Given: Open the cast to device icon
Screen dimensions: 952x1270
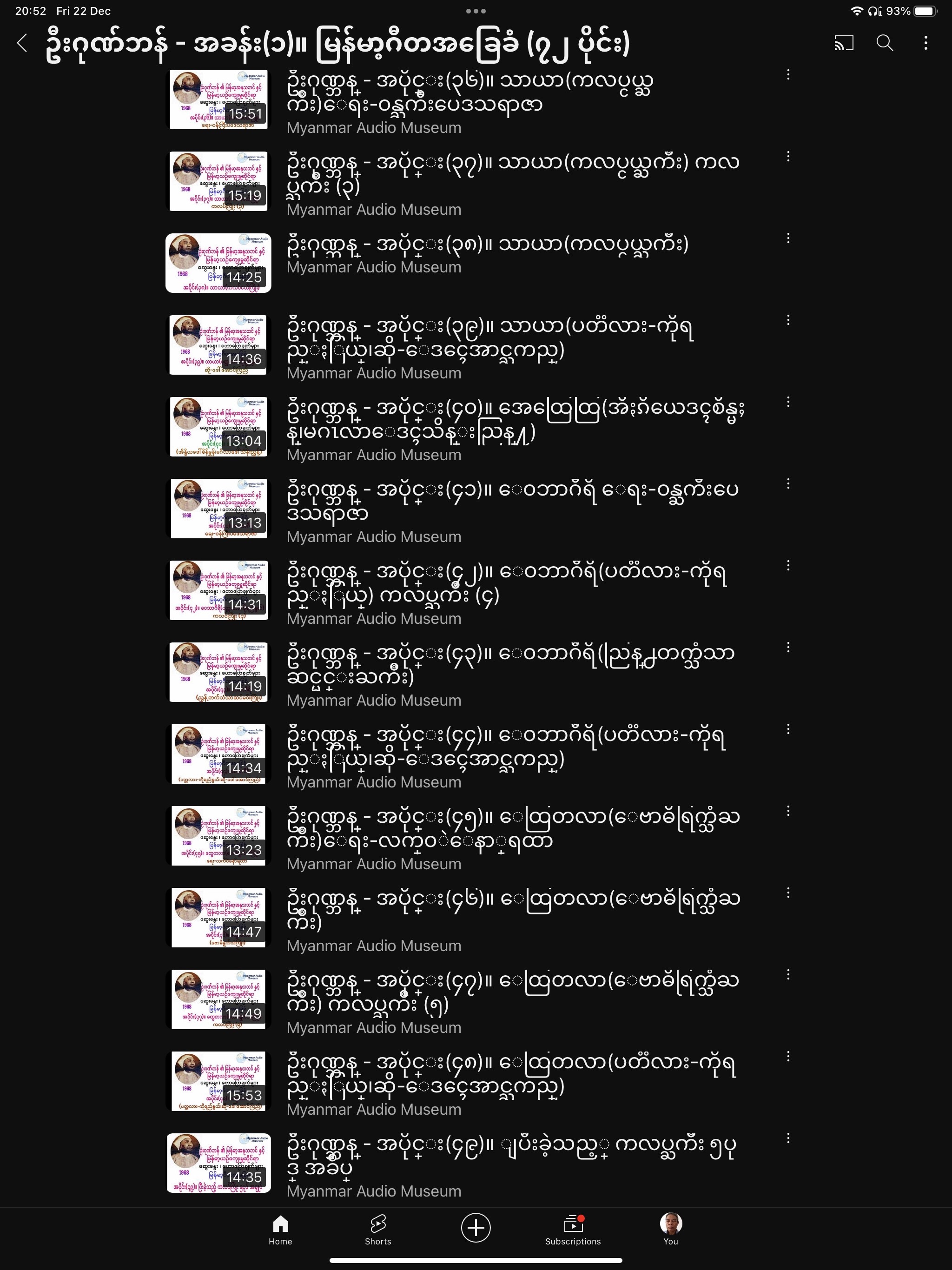Looking at the screenshot, I should [x=844, y=42].
